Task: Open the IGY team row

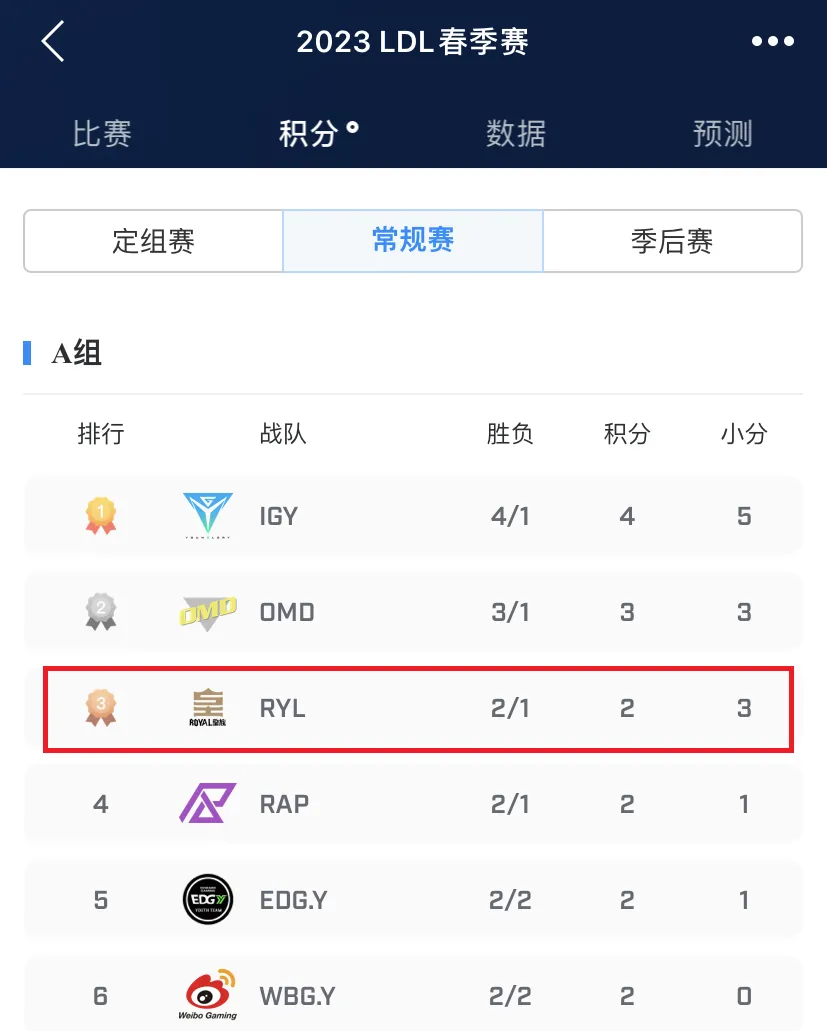Action: pos(413,516)
